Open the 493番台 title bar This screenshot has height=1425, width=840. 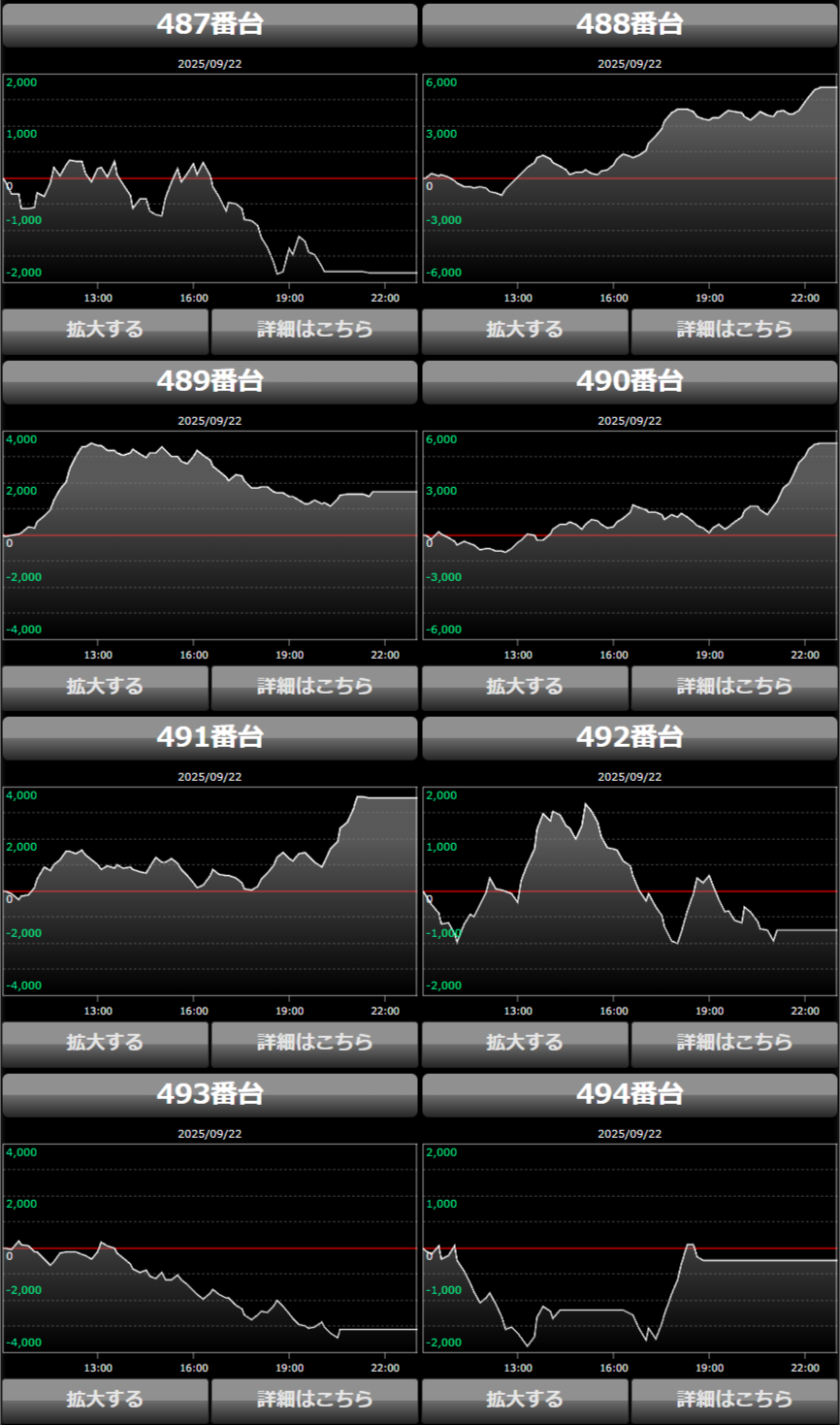pos(210,1094)
